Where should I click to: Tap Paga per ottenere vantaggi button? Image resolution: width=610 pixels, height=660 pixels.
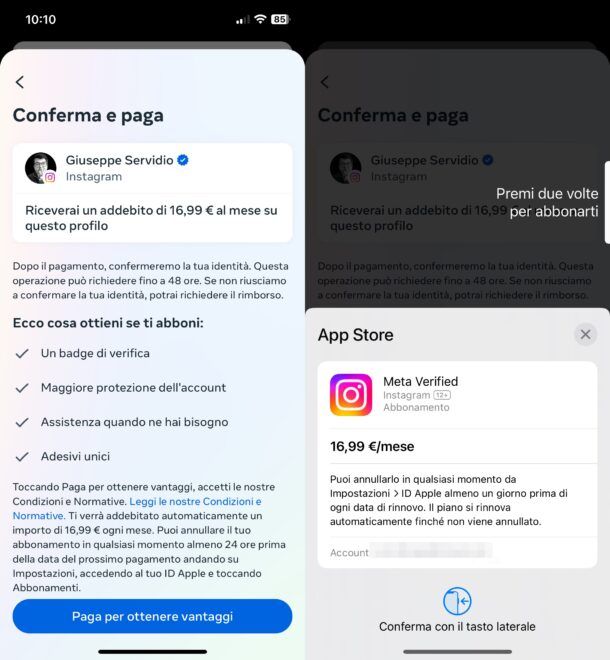(152, 616)
